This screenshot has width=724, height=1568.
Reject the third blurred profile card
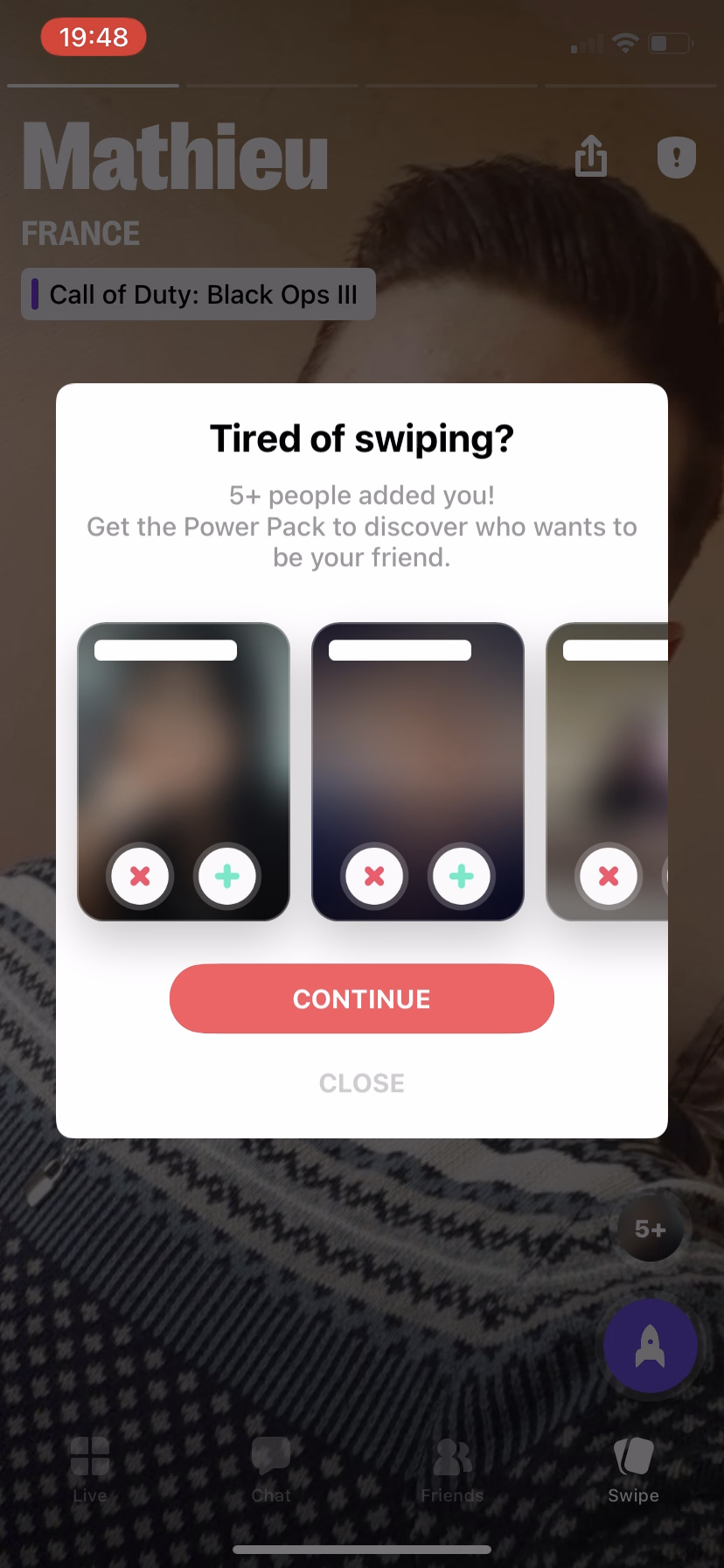coord(609,876)
